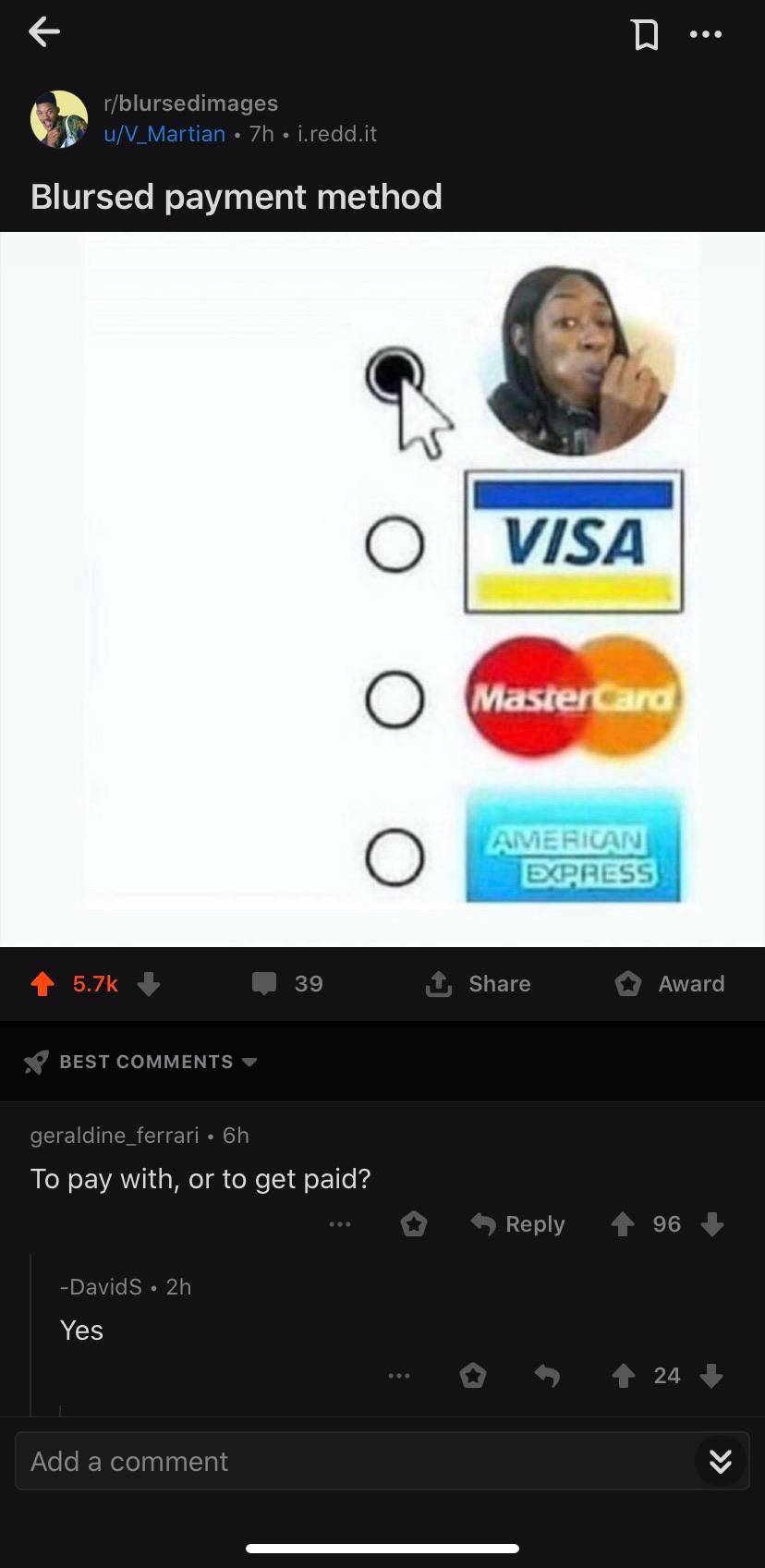Open the Blursed payment method image

click(382, 589)
